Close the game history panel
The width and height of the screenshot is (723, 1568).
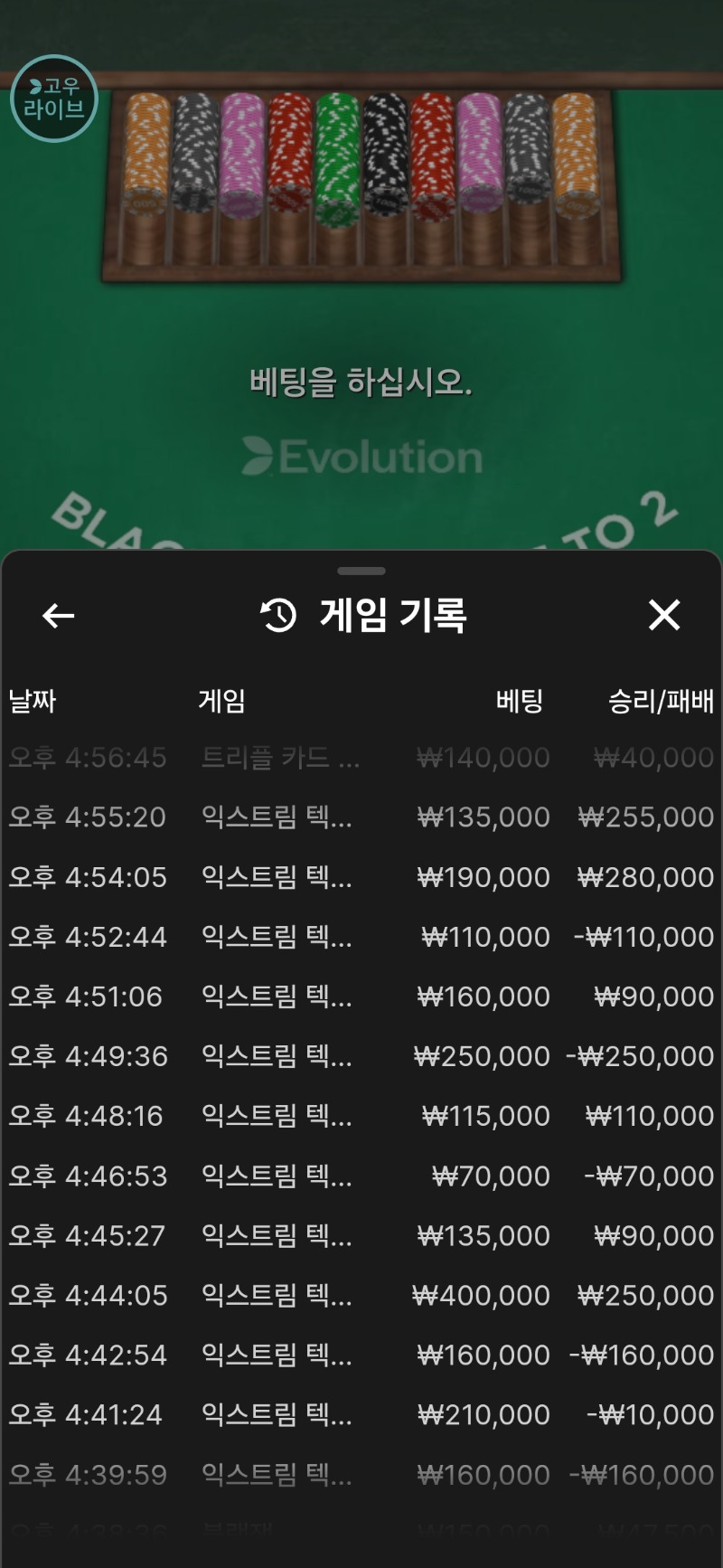click(x=664, y=616)
